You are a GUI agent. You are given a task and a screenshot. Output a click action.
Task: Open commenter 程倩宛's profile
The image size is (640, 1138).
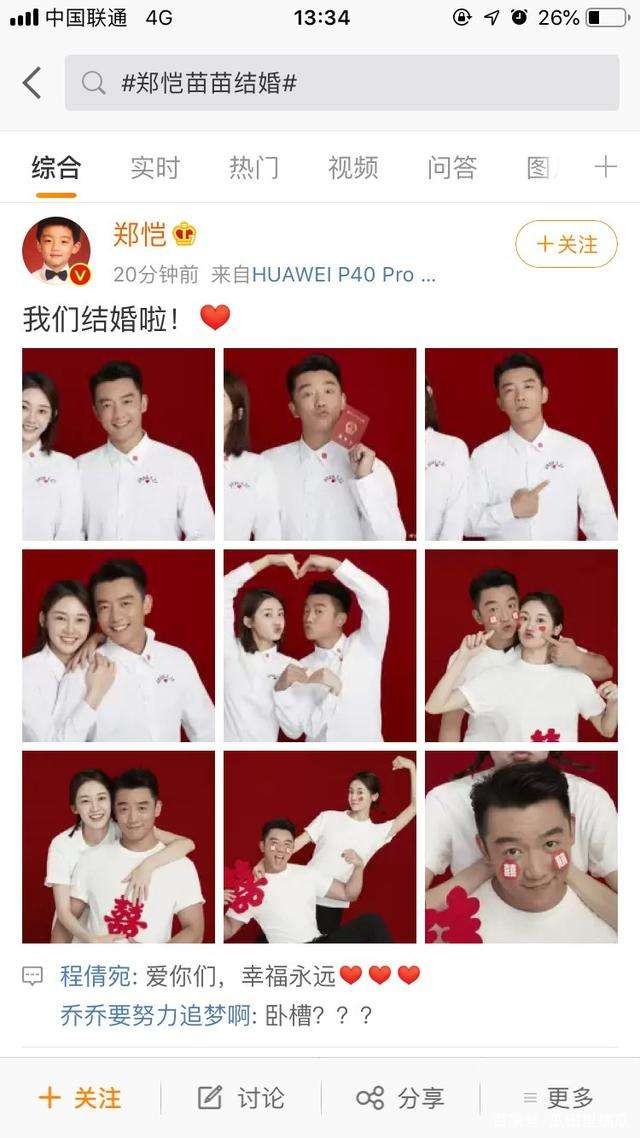point(94,976)
